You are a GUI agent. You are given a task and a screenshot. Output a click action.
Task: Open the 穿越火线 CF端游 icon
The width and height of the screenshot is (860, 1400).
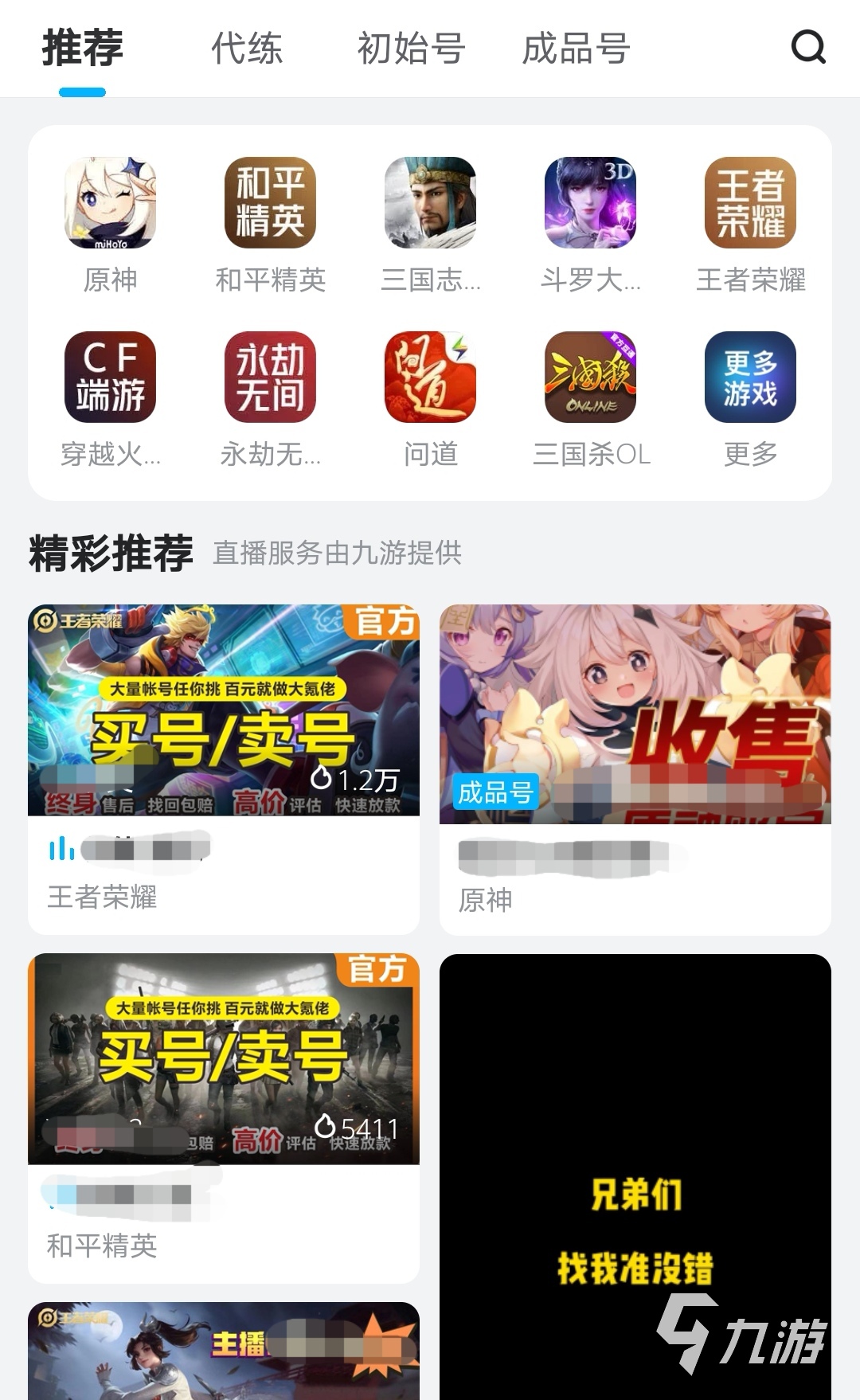point(110,377)
